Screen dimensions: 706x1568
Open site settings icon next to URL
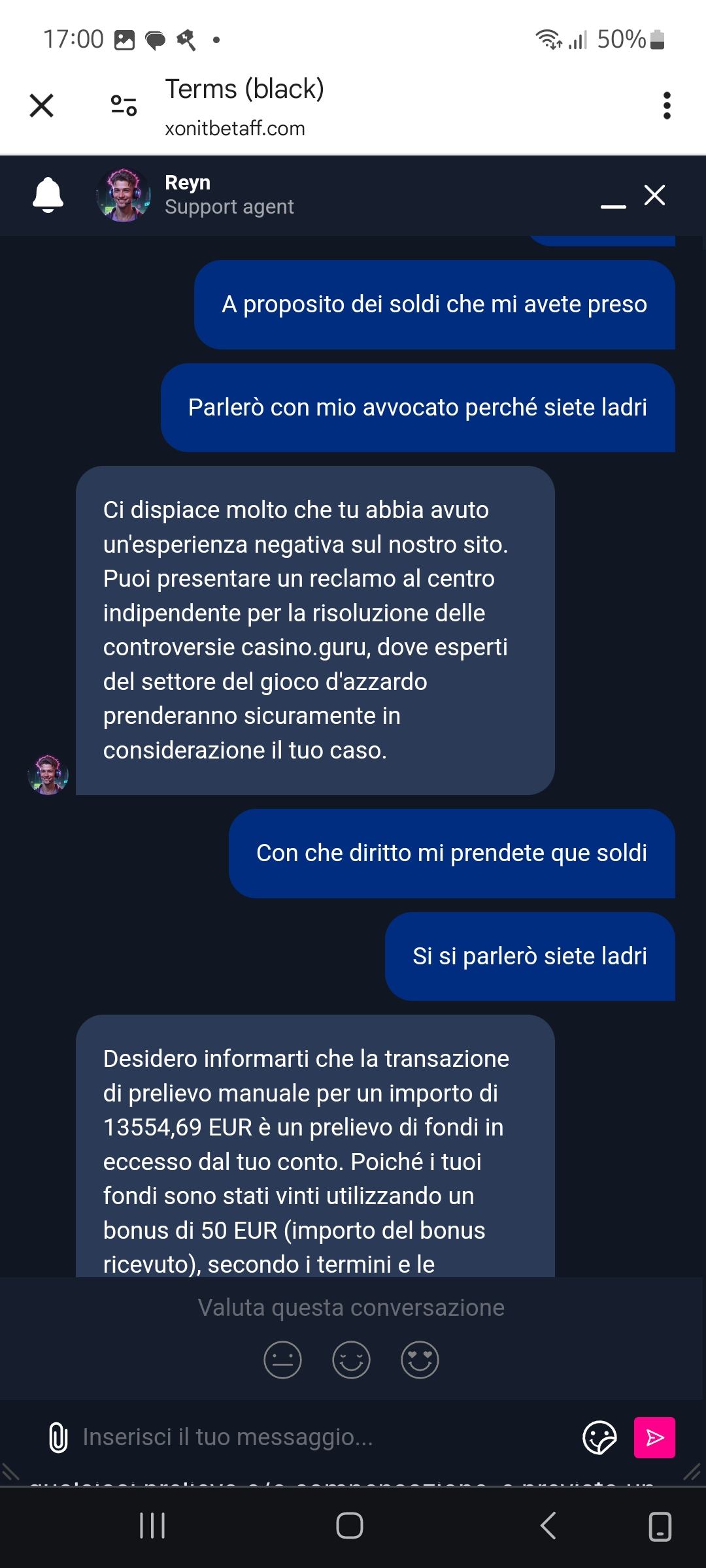coord(124,105)
